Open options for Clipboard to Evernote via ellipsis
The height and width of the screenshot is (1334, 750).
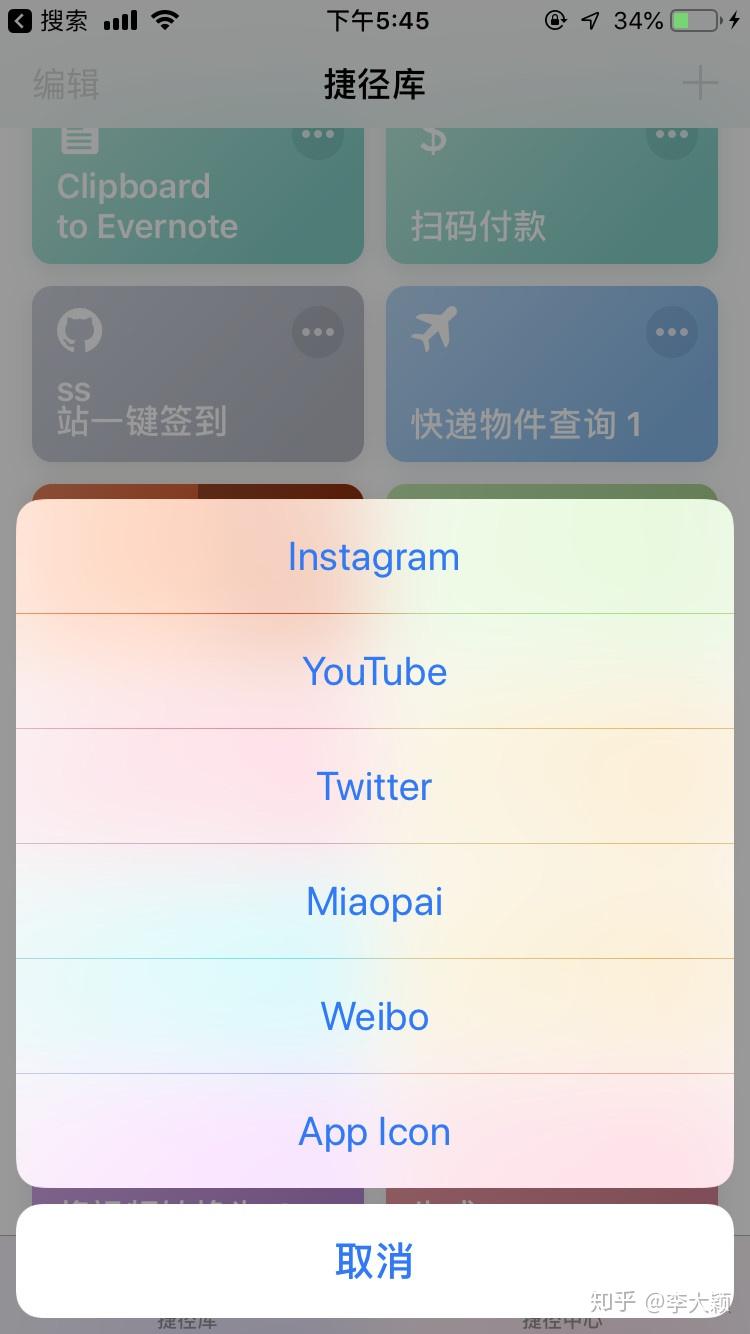[317, 133]
